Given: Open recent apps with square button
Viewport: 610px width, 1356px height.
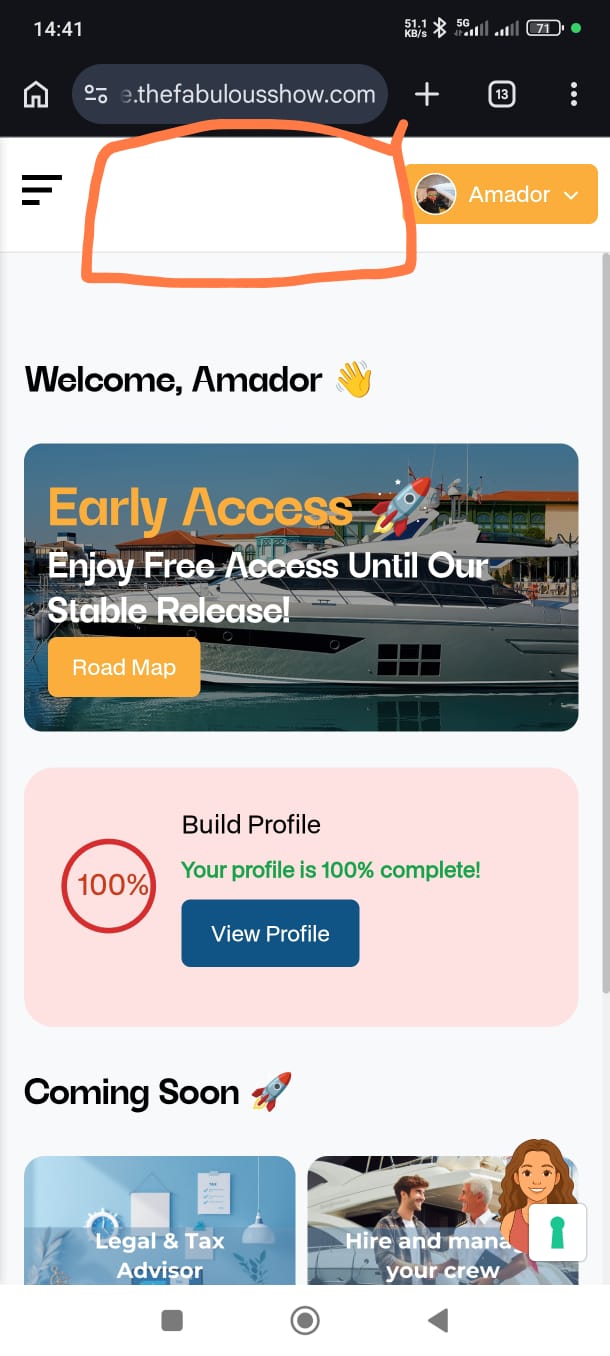Looking at the screenshot, I should point(172,1321).
